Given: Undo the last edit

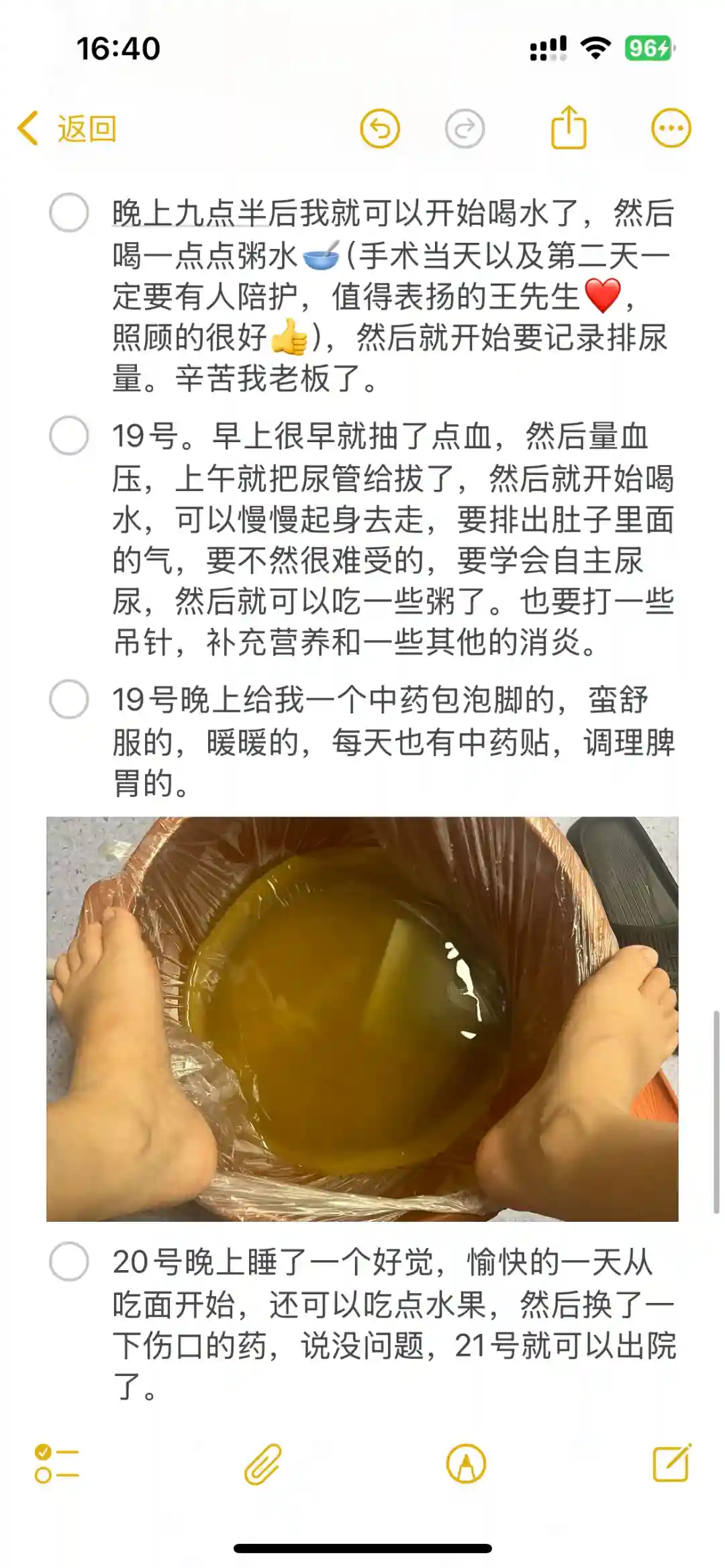Looking at the screenshot, I should pyautogui.click(x=380, y=128).
